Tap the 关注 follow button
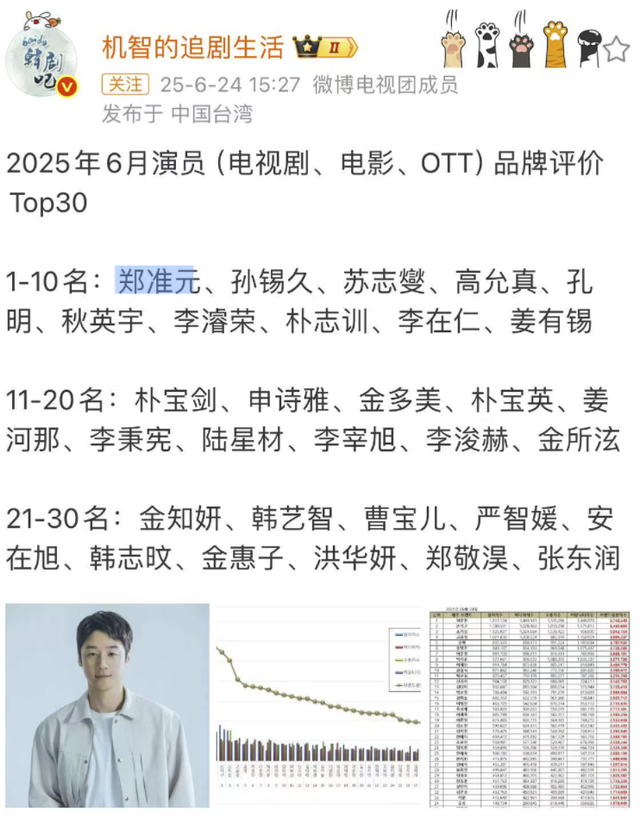The height and width of the screenshot is (818, 640). click(x=126, y=85)
